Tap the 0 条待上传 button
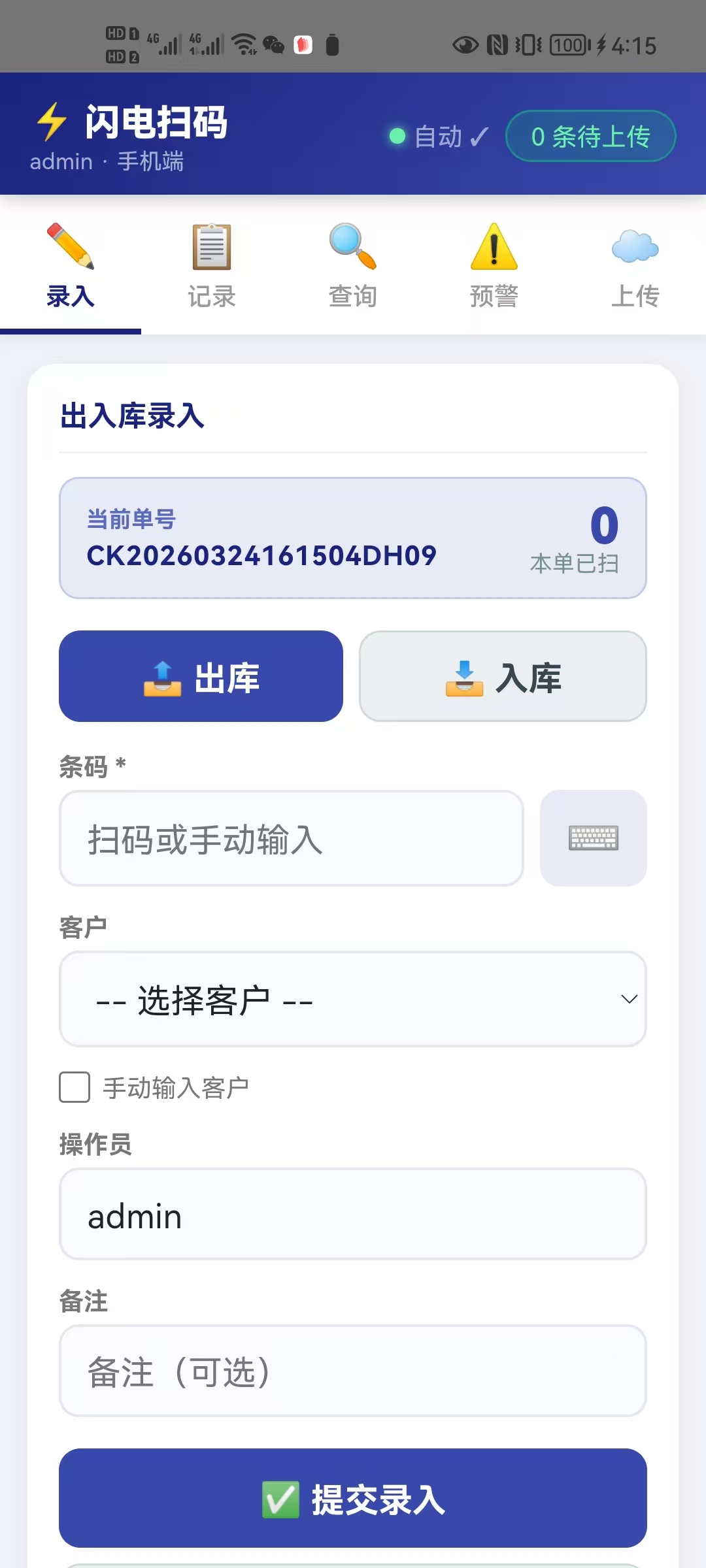Viewport: 706px width, 1568px height. tap(590, 136)
